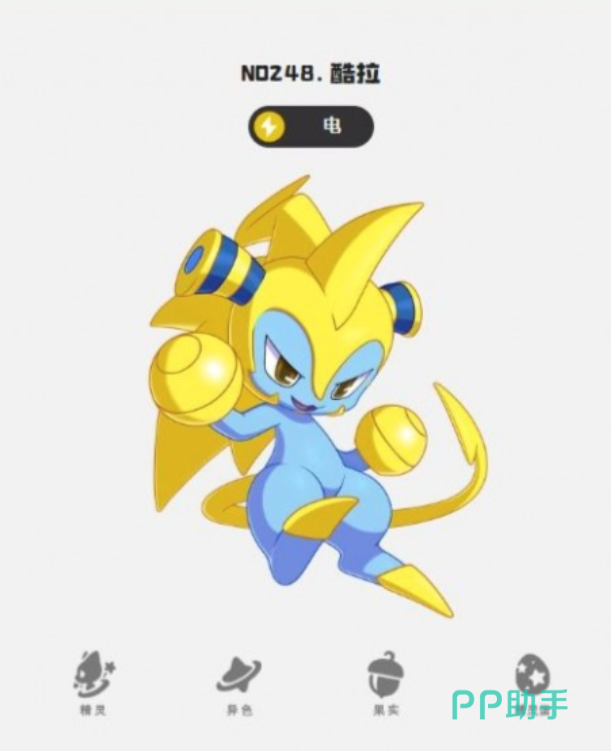Select the egg tab
The height and width of the screenshot is (751, 611).
point(532,676)
